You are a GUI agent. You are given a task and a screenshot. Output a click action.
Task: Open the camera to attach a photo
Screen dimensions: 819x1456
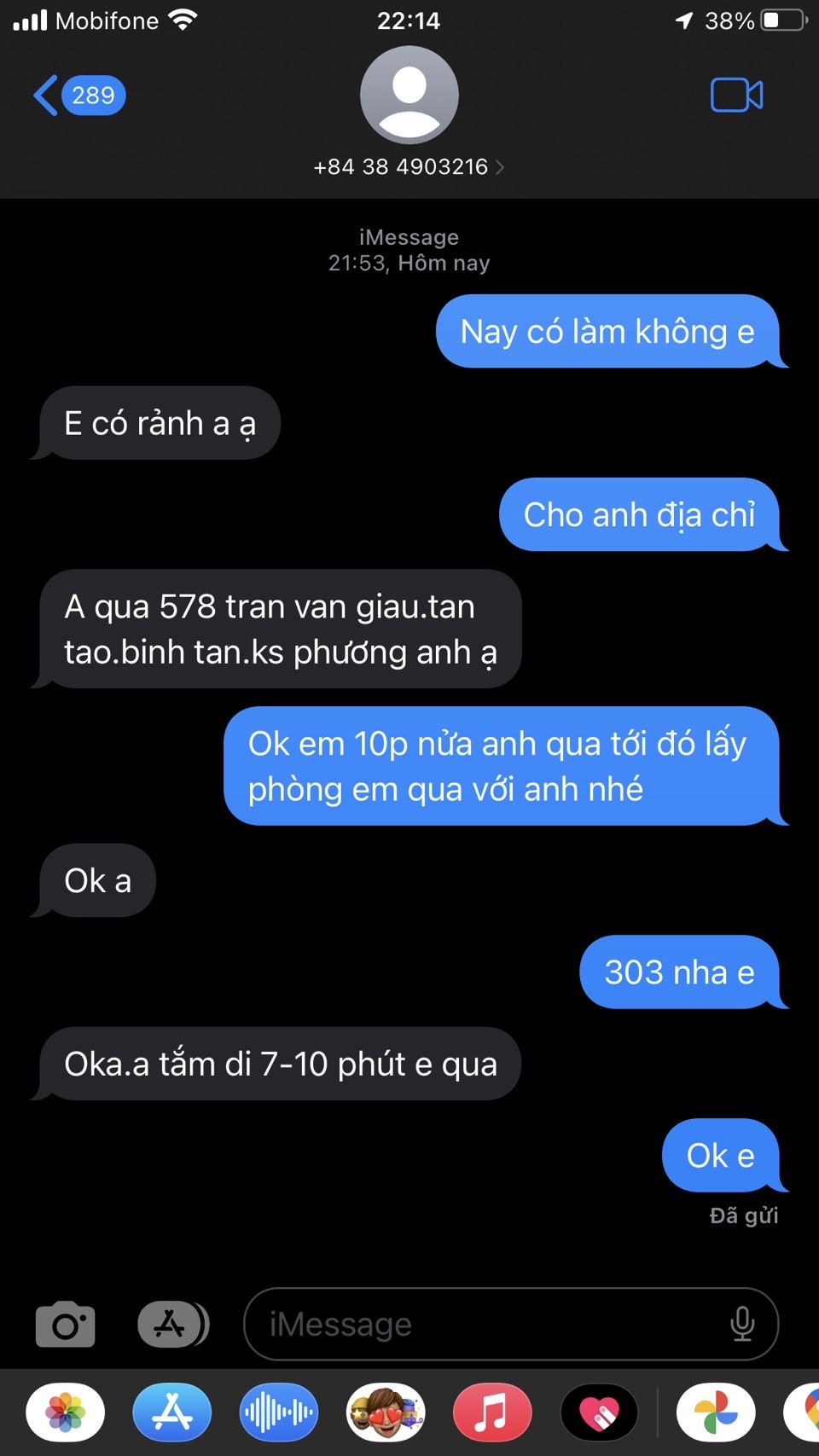pyautogui.click(x=66, y=1325)
